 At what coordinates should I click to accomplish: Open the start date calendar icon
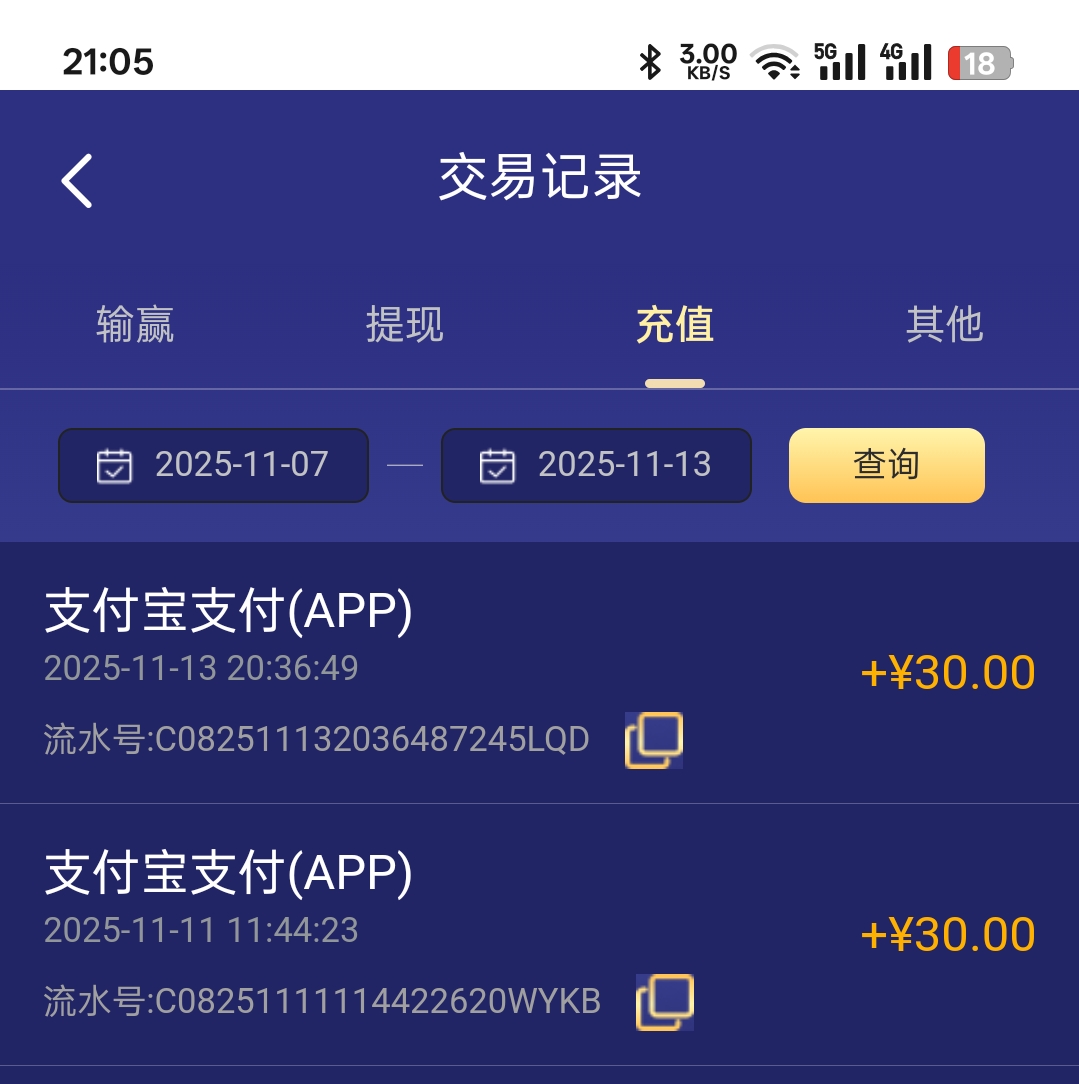pos(113,465)
